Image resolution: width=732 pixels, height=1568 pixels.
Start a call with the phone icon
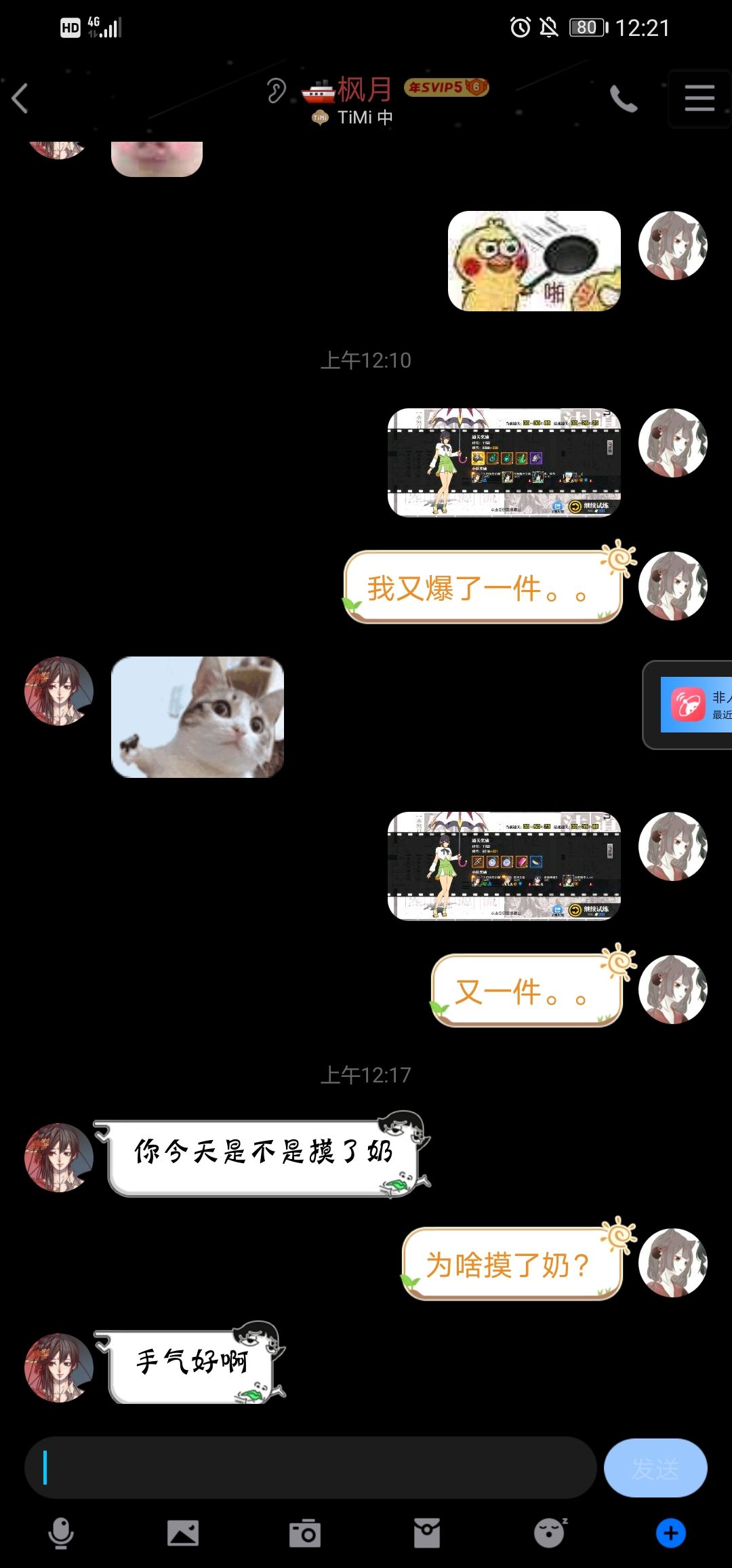click(x=624, y=98)
